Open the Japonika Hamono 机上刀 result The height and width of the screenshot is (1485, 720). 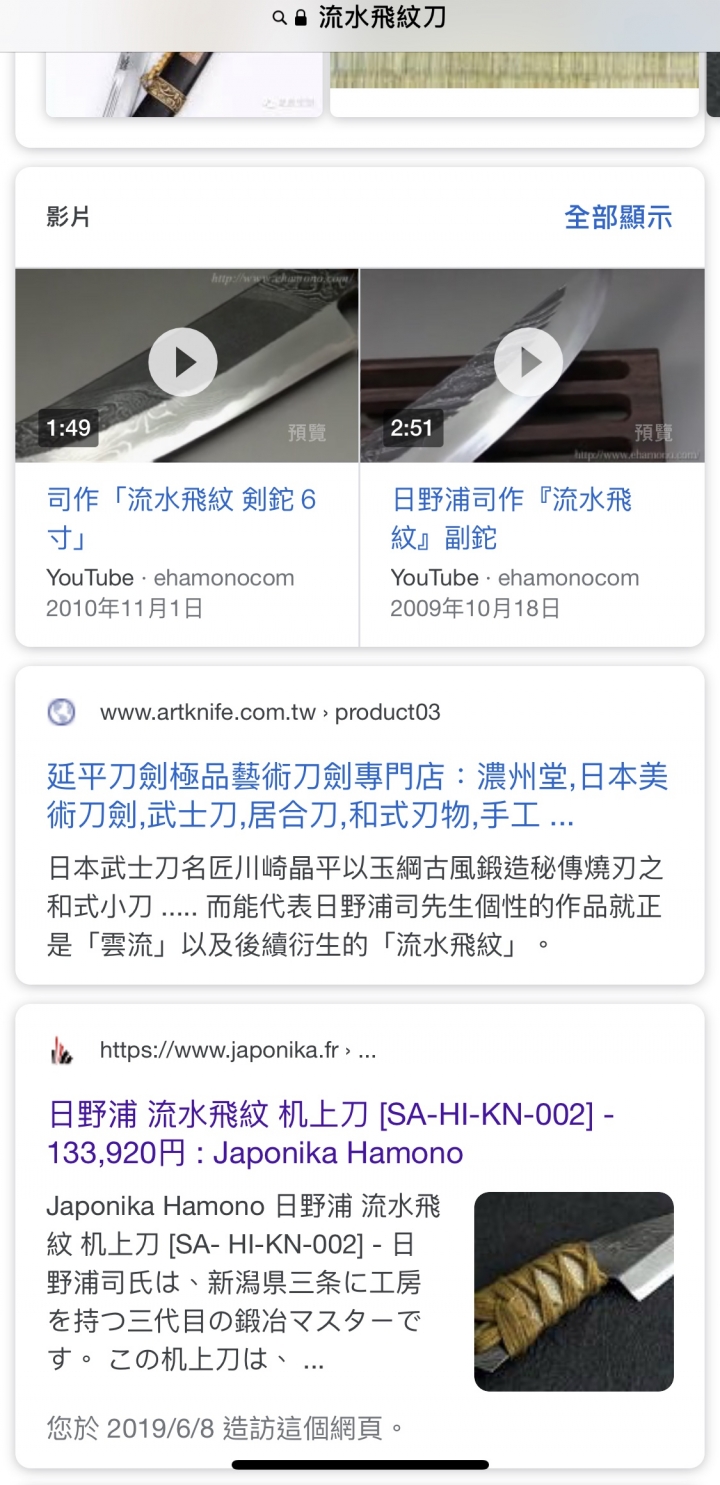pos(331,1134)
